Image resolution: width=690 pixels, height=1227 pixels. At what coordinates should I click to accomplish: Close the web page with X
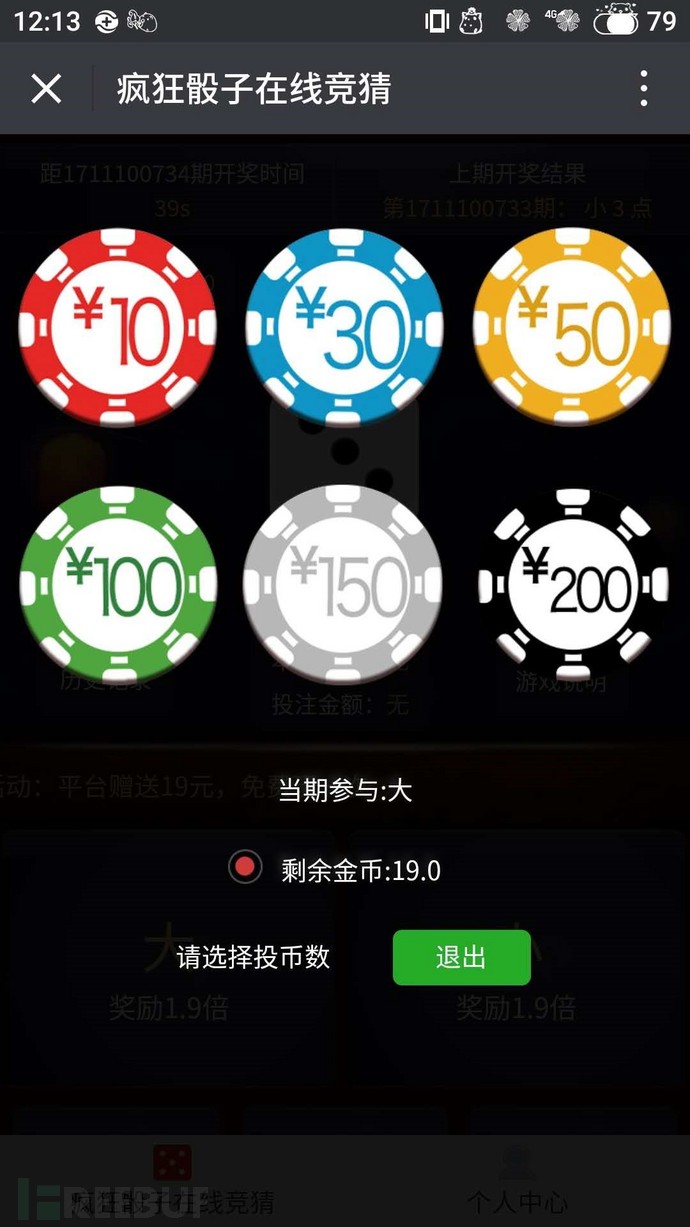pos(46,89)
